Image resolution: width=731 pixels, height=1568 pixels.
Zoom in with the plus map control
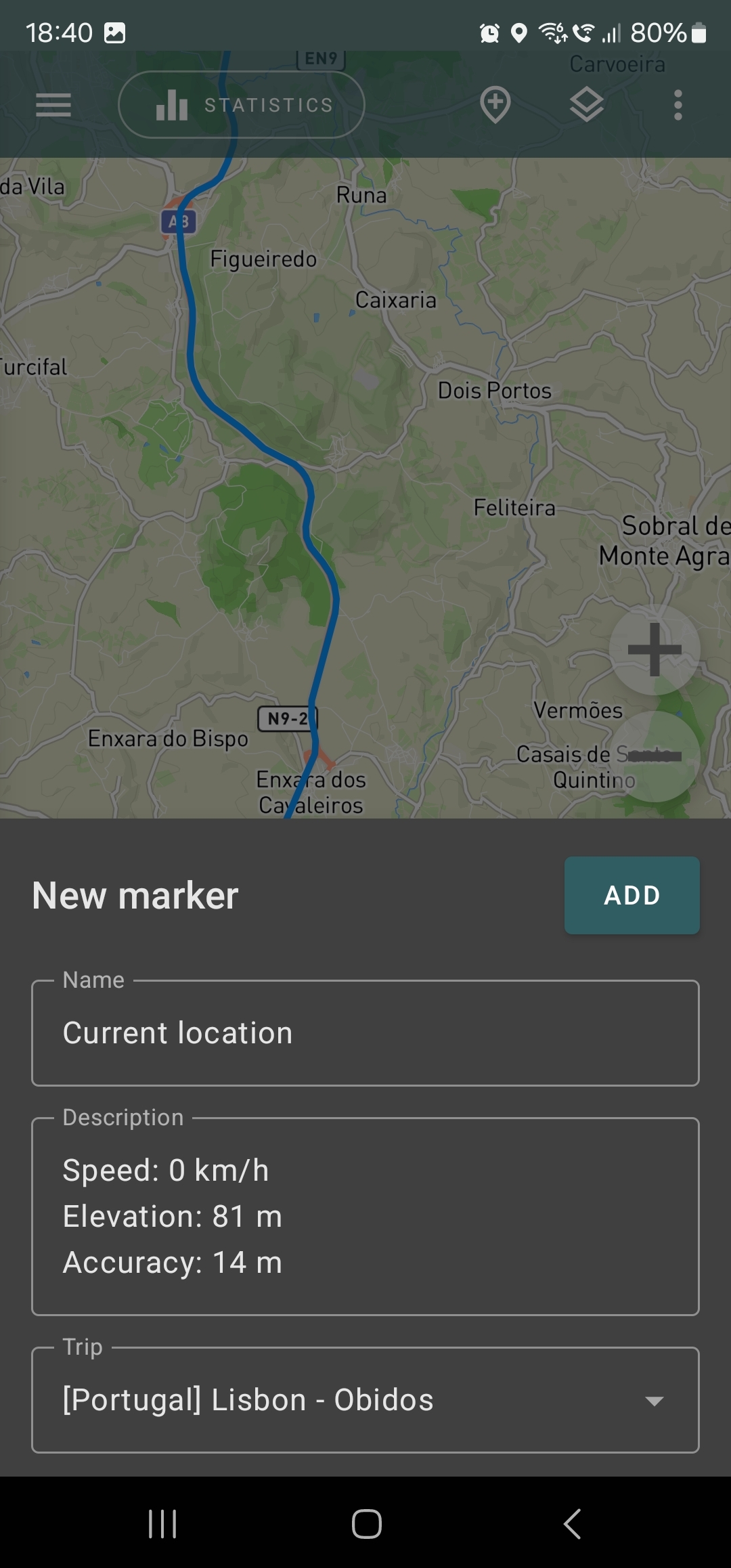tap(654, 649)
